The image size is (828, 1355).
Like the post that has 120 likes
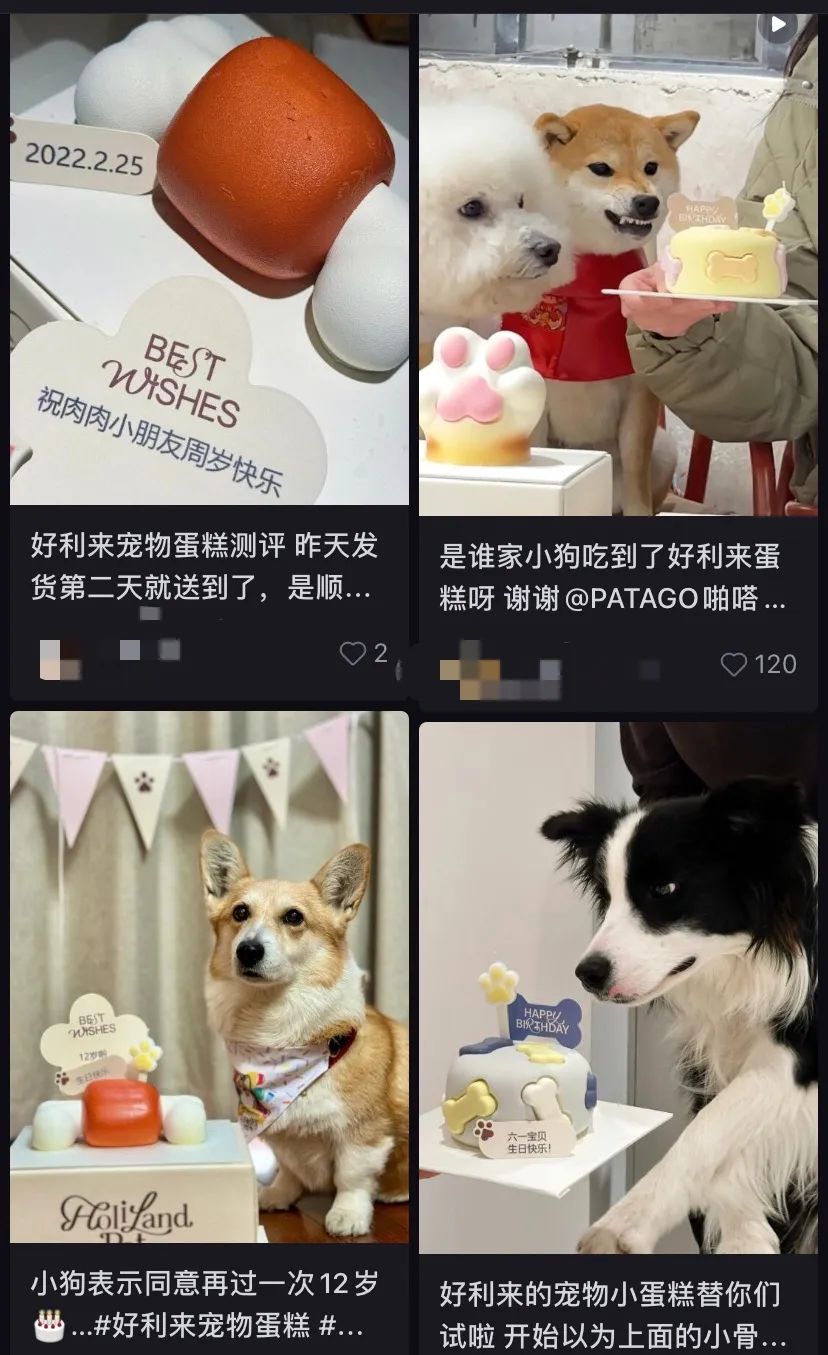[x=734, y=665]
